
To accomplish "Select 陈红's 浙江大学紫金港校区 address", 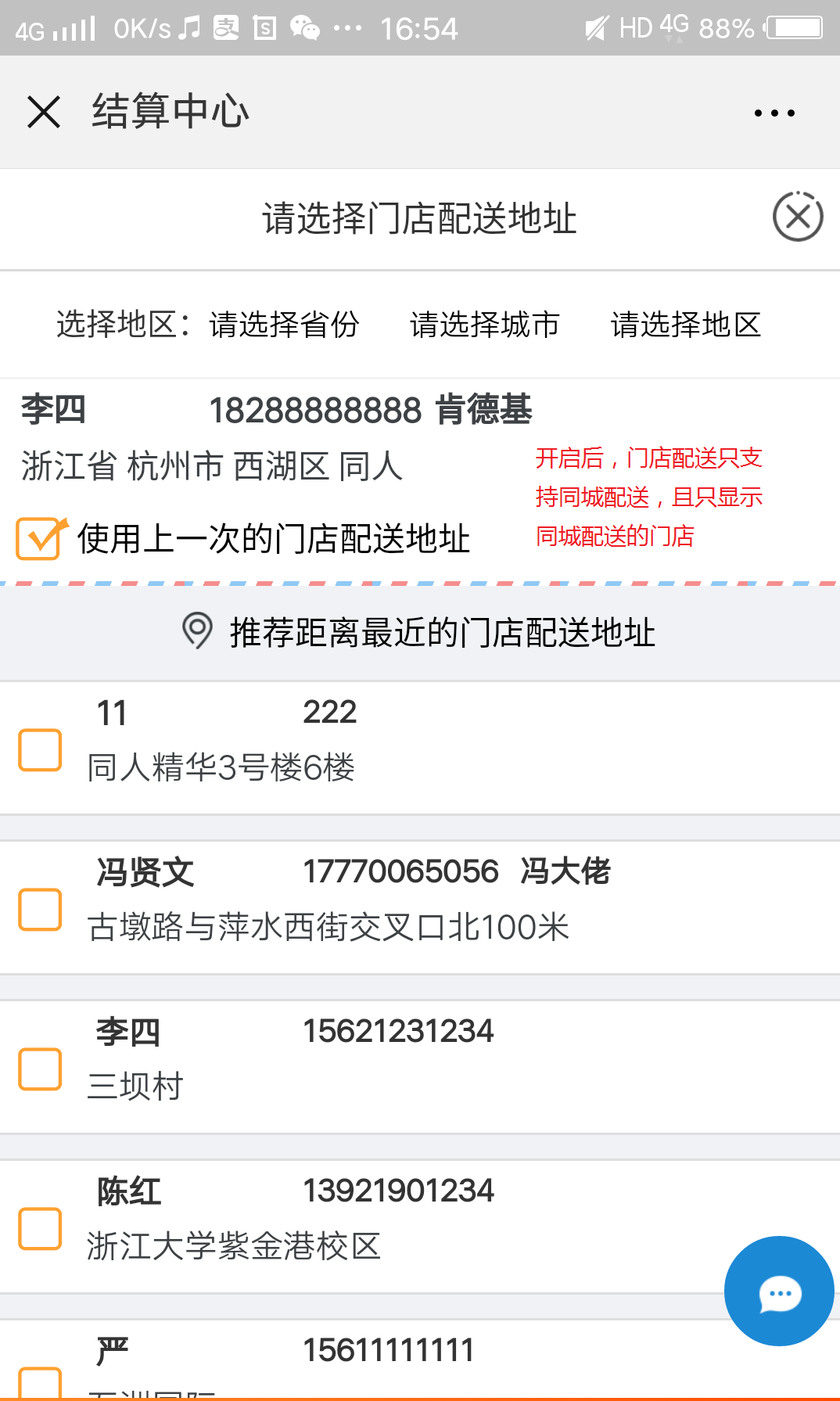I will (x=40, y=1229).
